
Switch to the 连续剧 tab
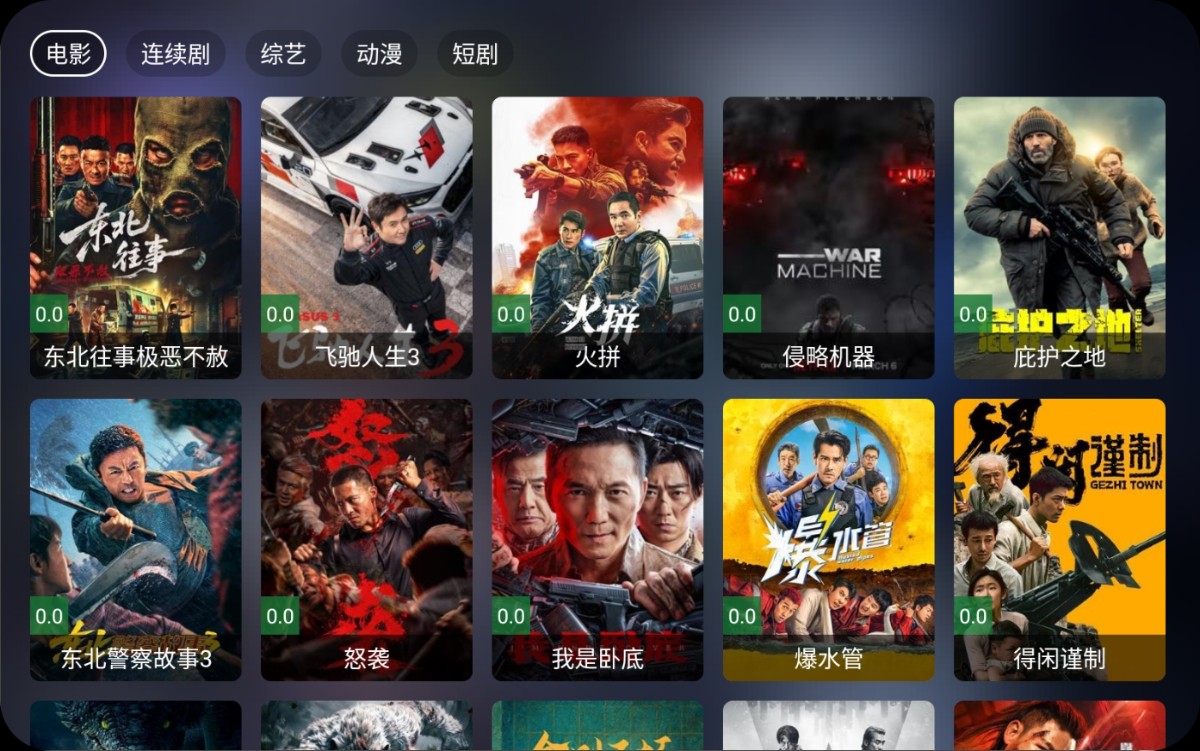(175, 53)
